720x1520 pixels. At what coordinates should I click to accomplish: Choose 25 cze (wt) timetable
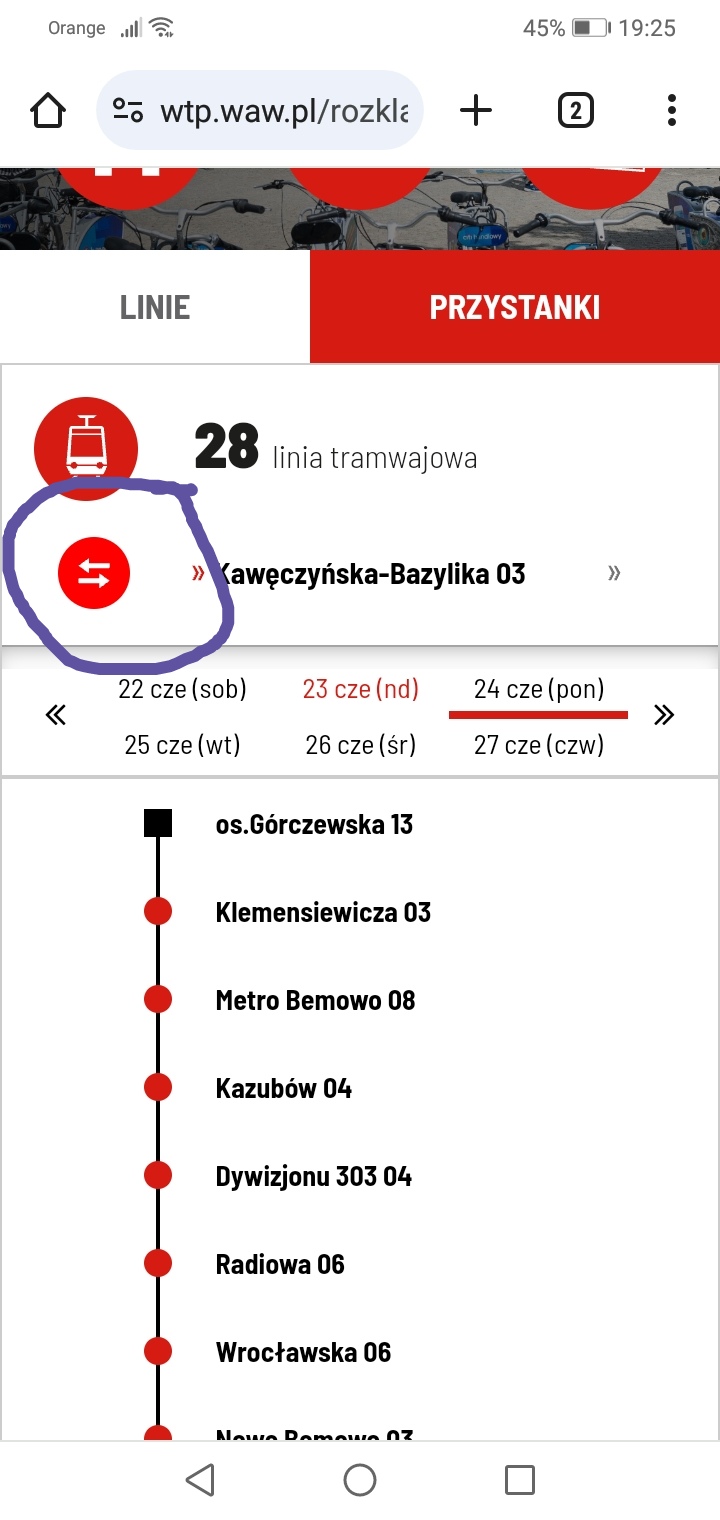click(x=182, y=745)
